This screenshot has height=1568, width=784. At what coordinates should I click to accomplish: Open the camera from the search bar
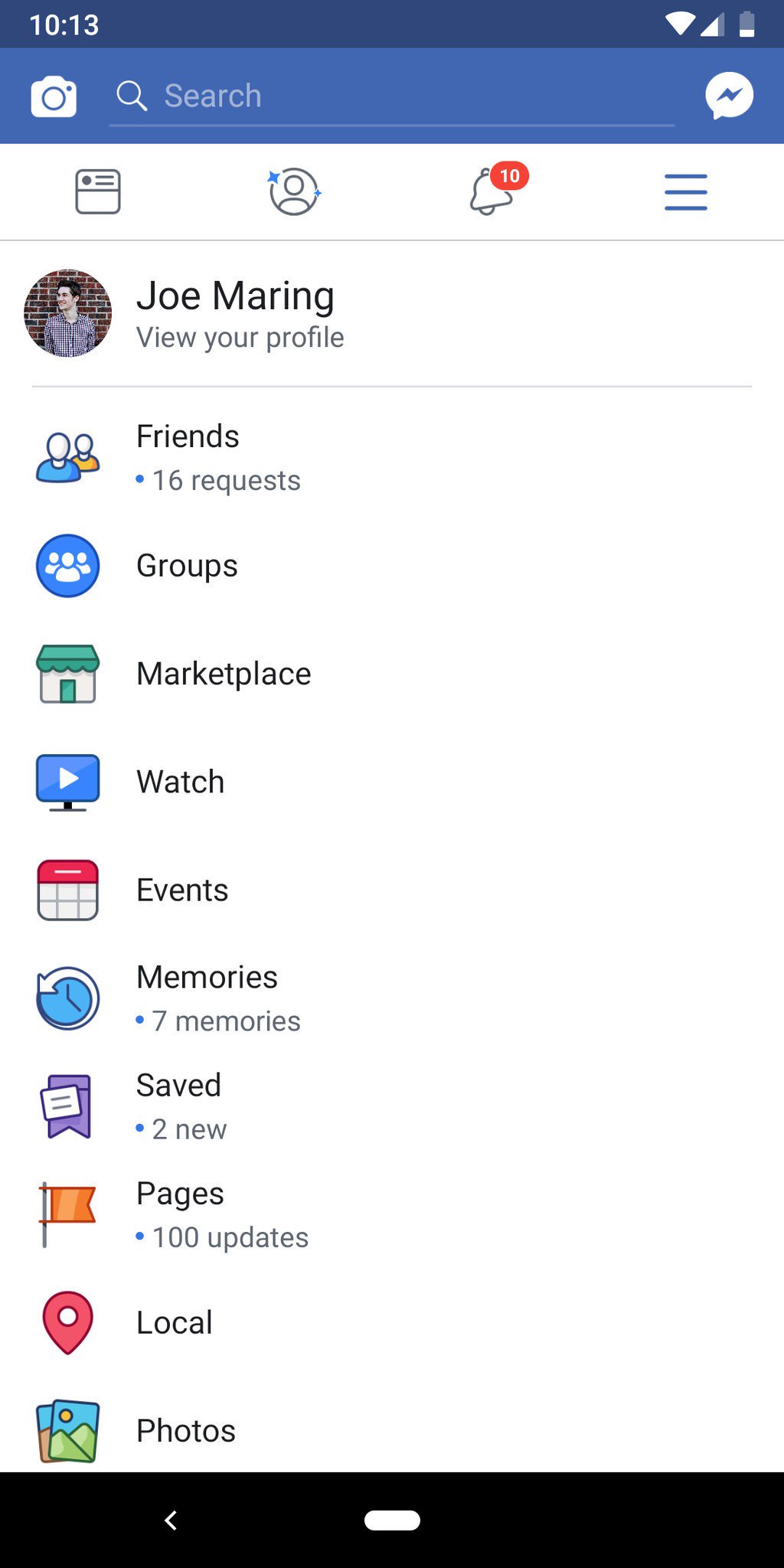(x=53, y=95)
